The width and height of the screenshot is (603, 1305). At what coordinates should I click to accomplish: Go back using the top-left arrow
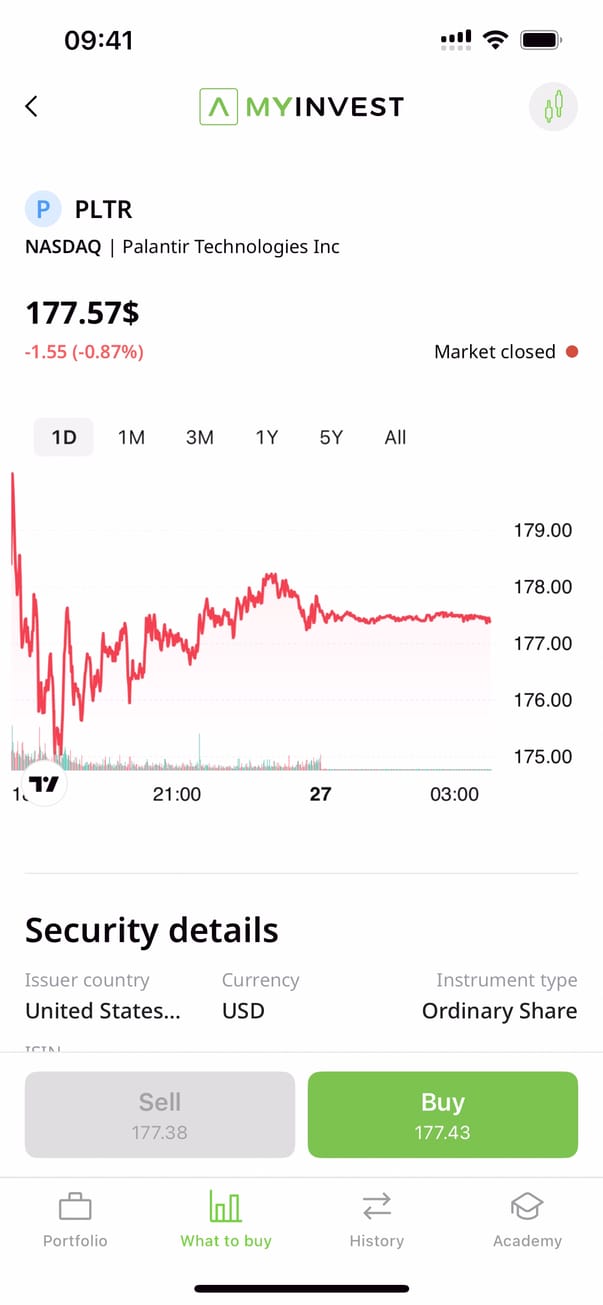point(32,106)
